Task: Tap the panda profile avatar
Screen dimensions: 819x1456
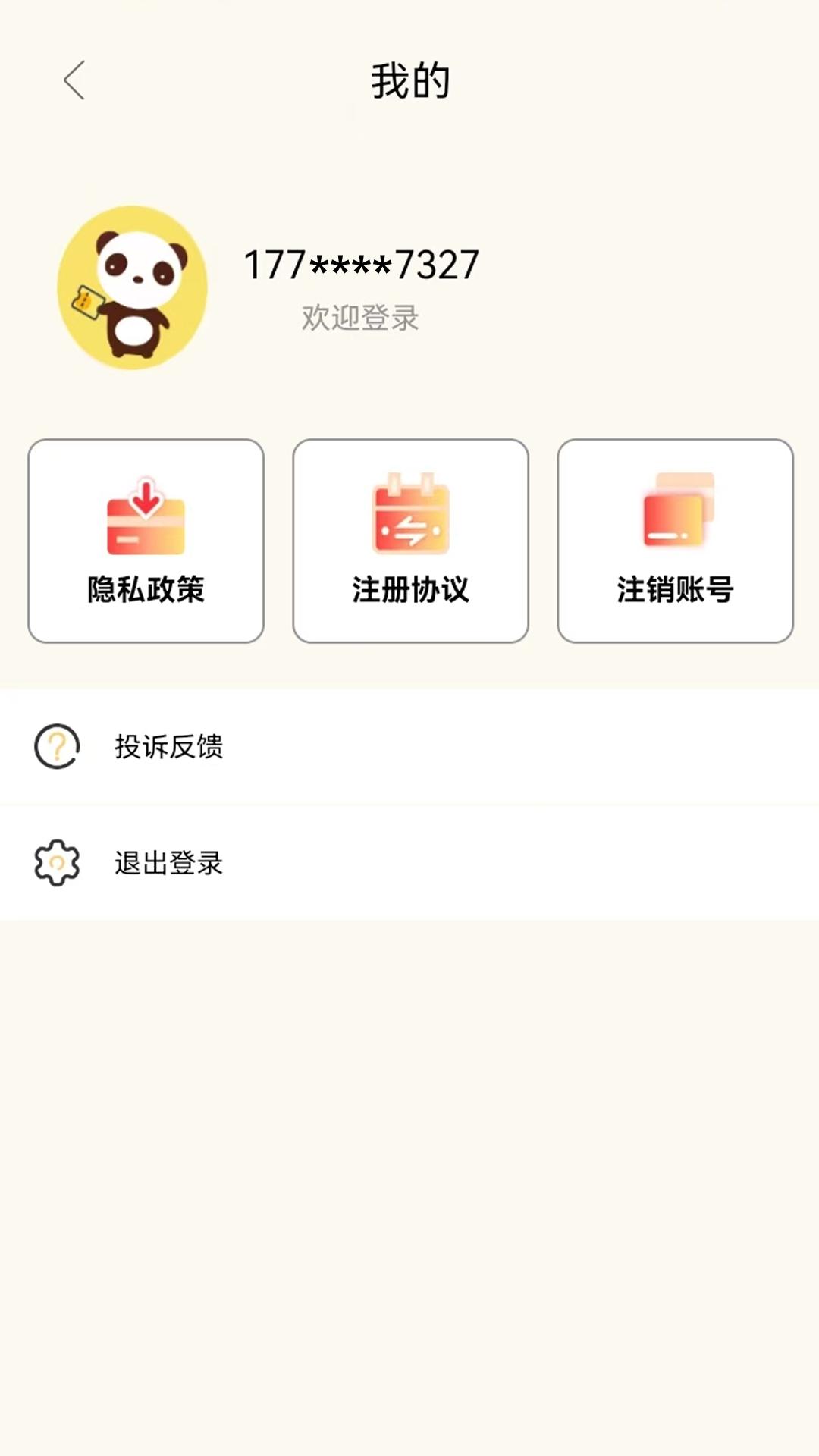Action: [x=133, y=287]
